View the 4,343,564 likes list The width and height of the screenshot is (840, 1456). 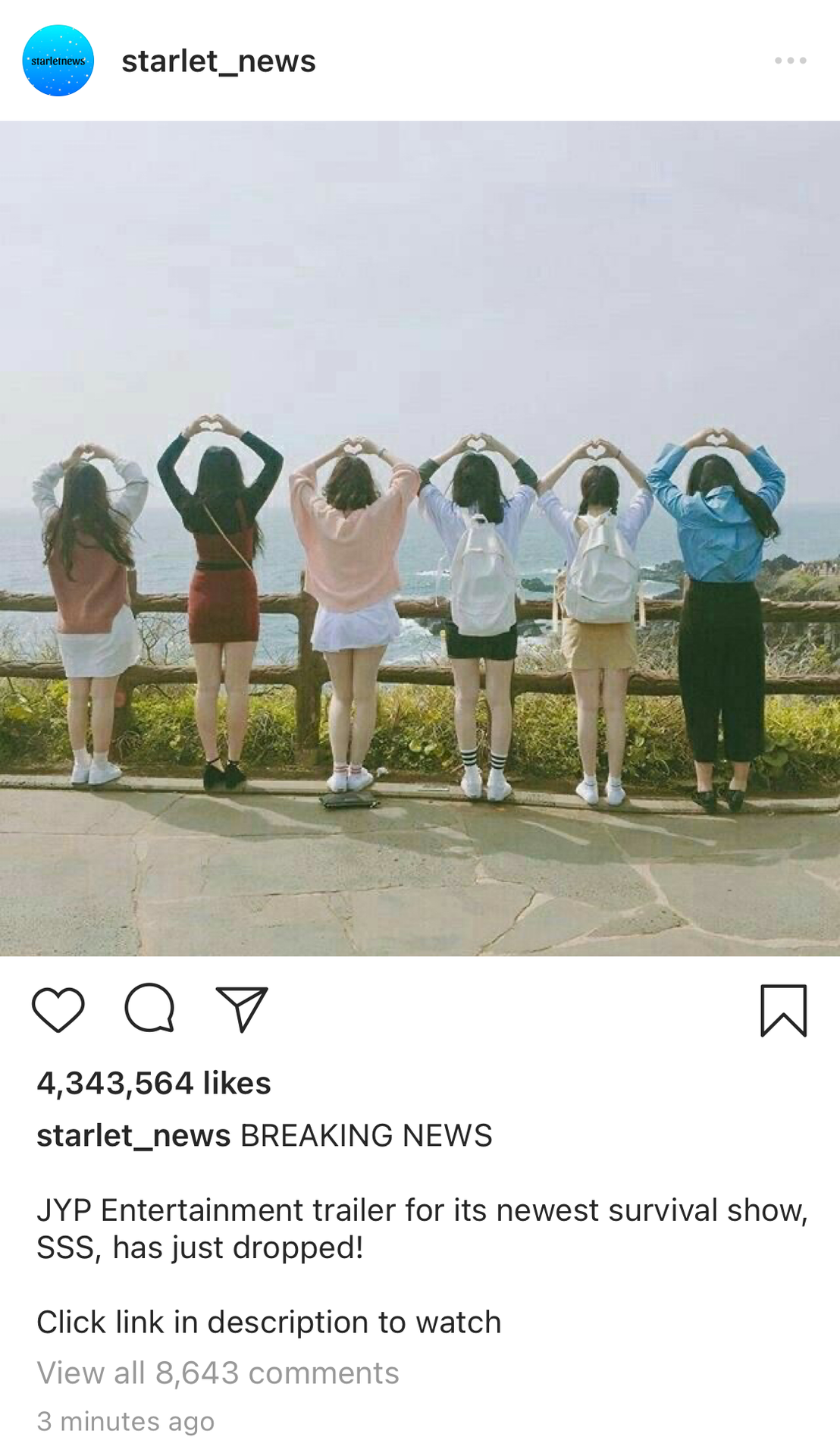pos(154,1083)
